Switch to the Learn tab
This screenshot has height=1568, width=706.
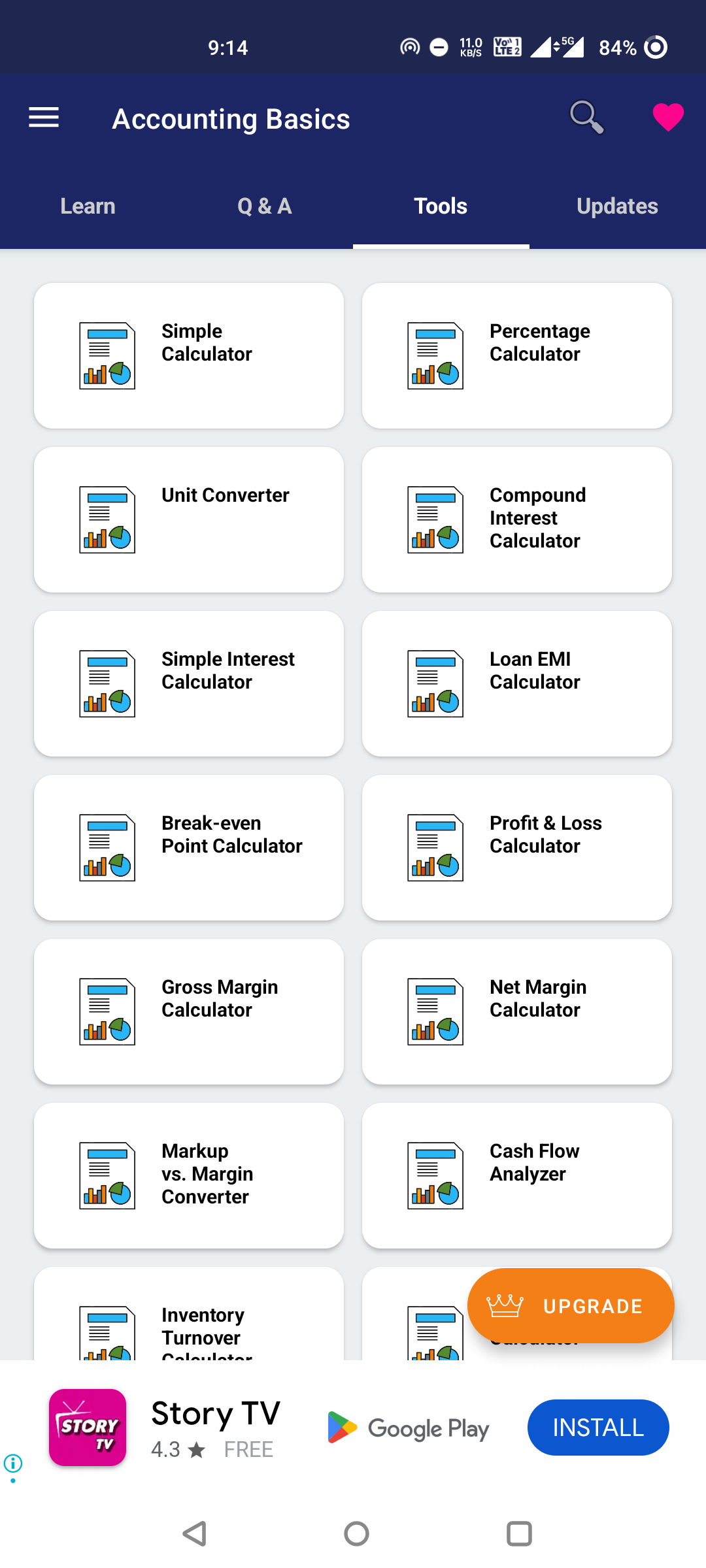(x=88, y=206)
